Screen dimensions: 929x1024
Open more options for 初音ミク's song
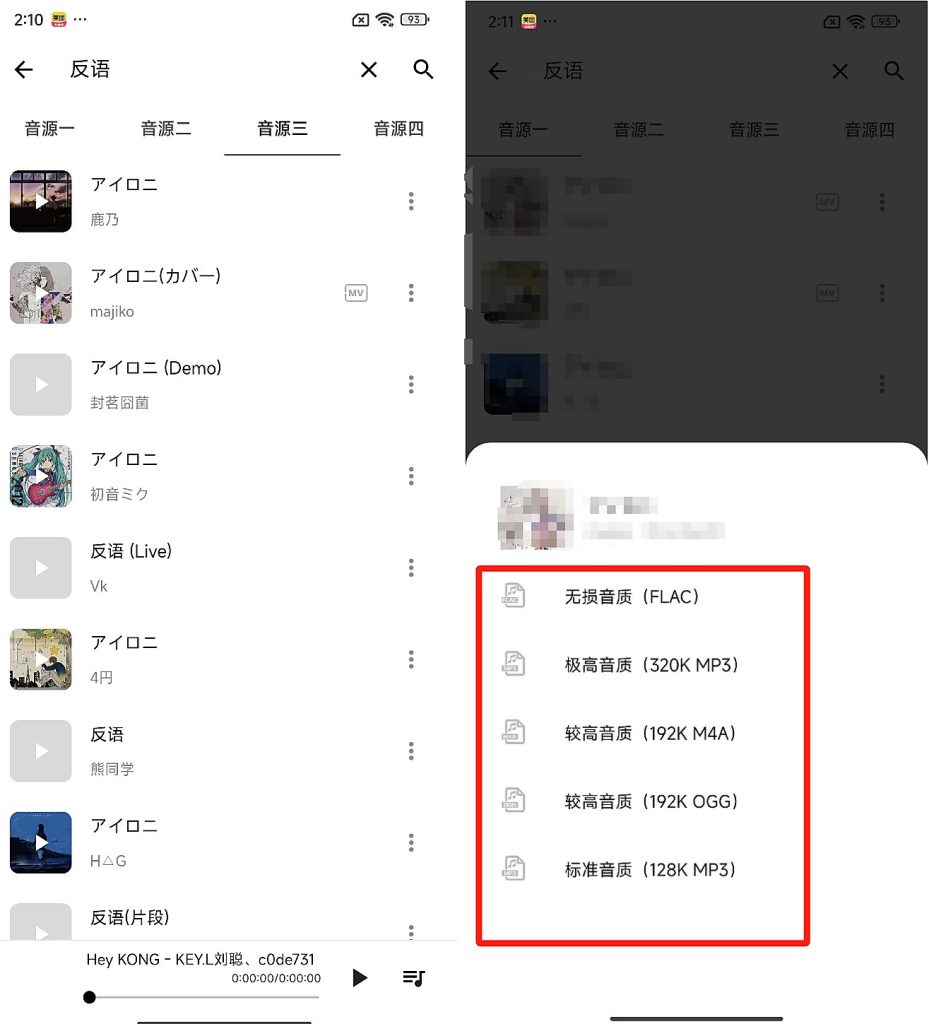pyautogui.click(x=411, y=476)
